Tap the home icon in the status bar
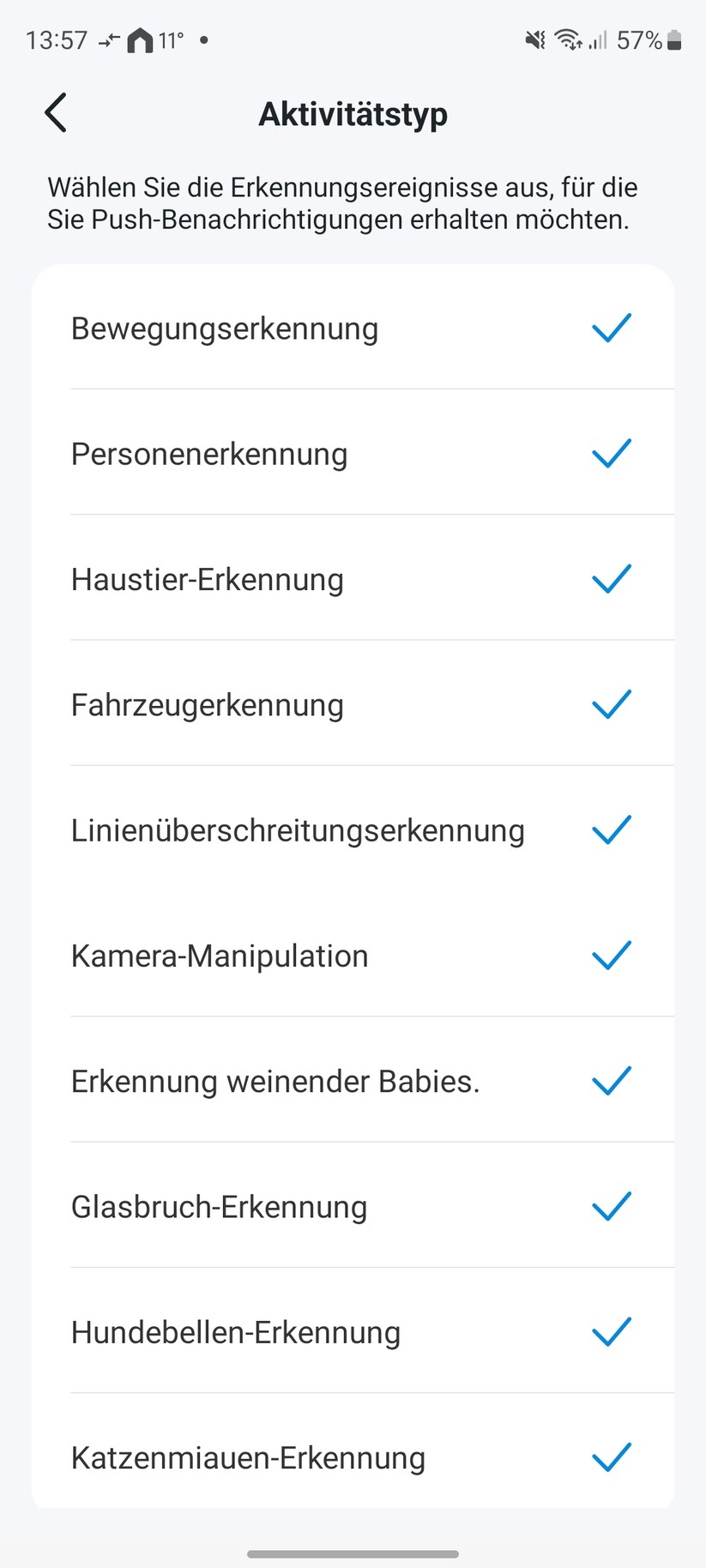The image size is (706, 1568). (137, 39)
